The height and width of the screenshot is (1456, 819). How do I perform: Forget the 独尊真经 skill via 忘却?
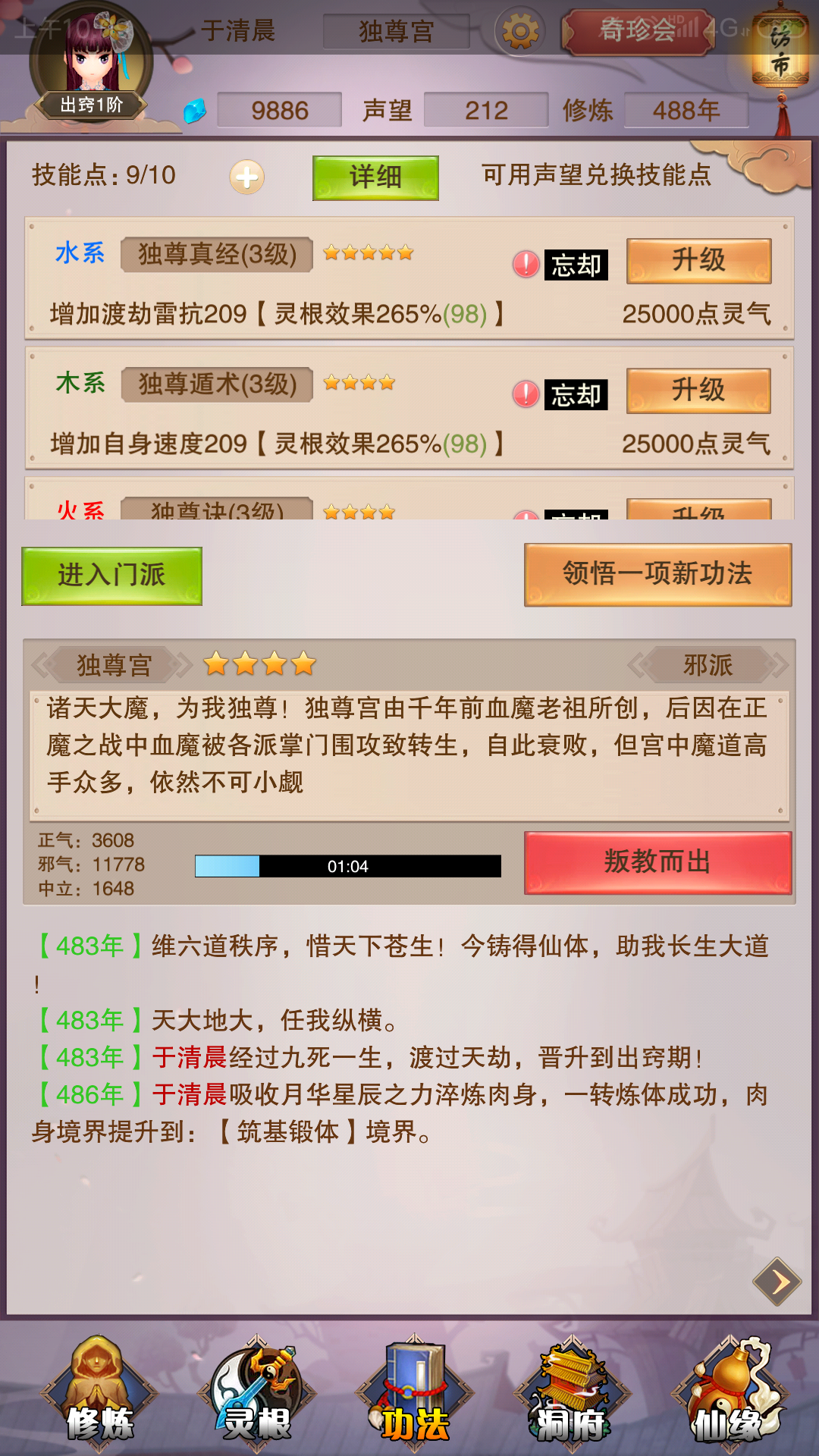[576, 265]
